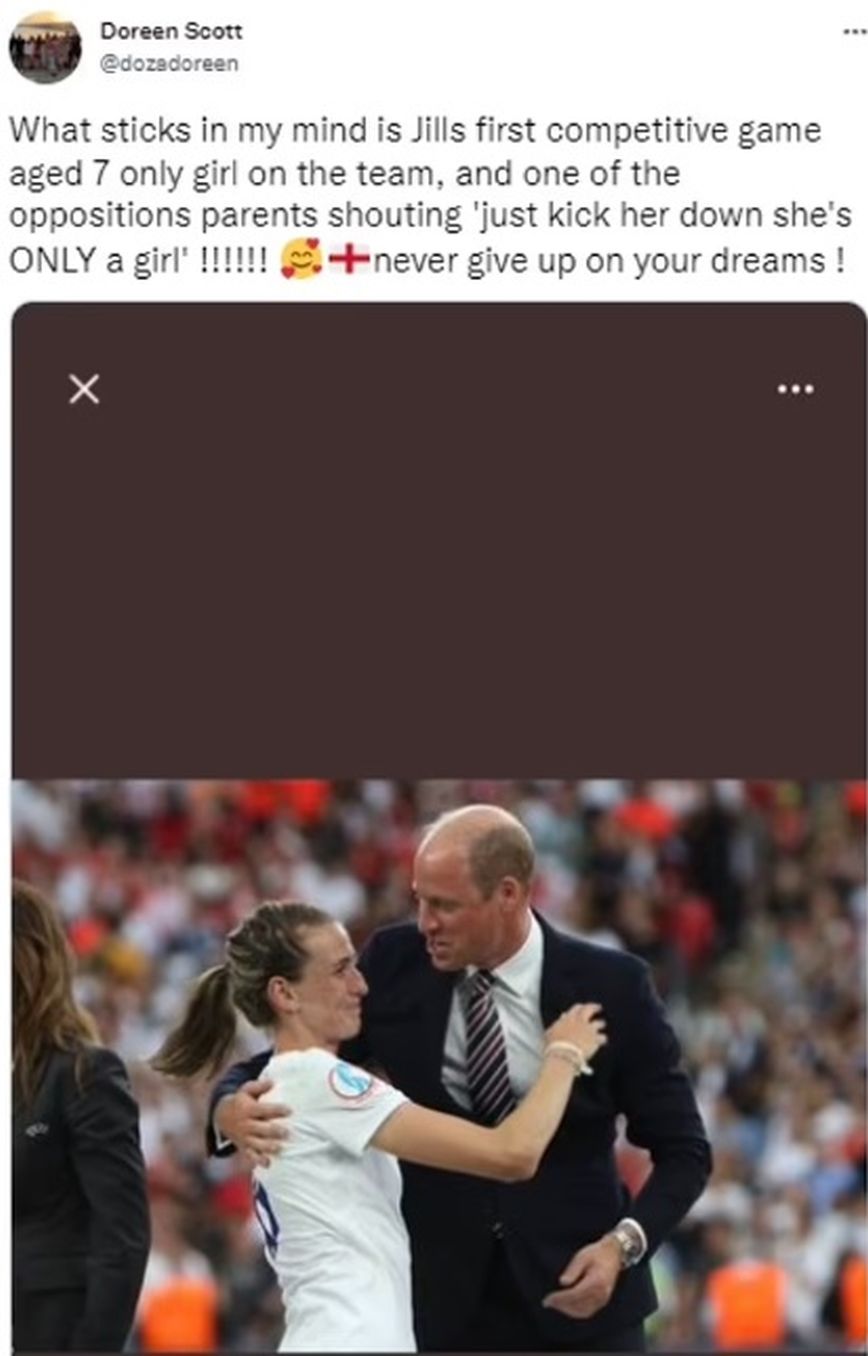Tap the @dozadoreen handle
Image resolution: width=868 pixels, height=1356 pixels.
(x=168, y=63)
